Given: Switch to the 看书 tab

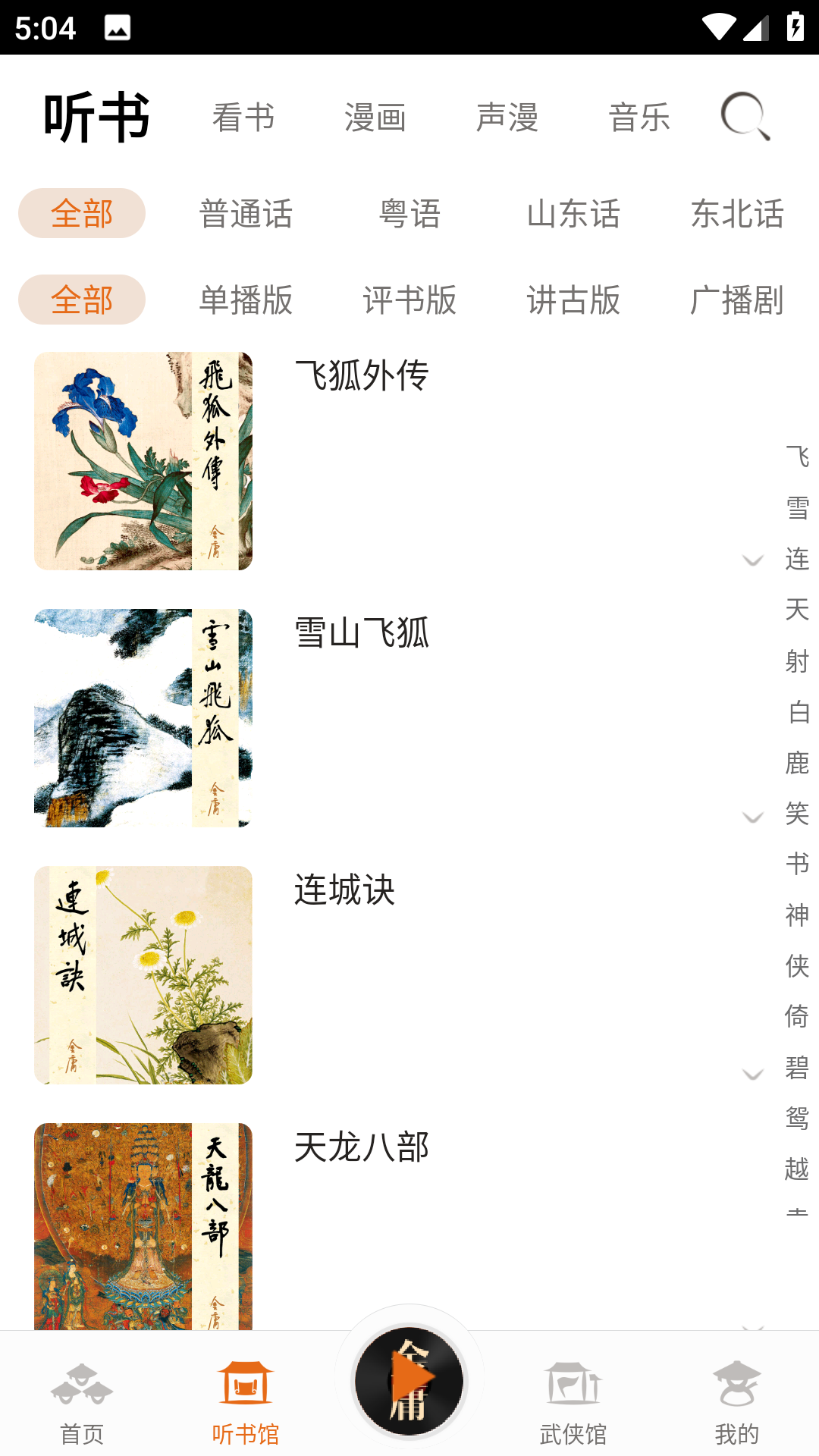Looking at the screenshot, I should (243, 118).
